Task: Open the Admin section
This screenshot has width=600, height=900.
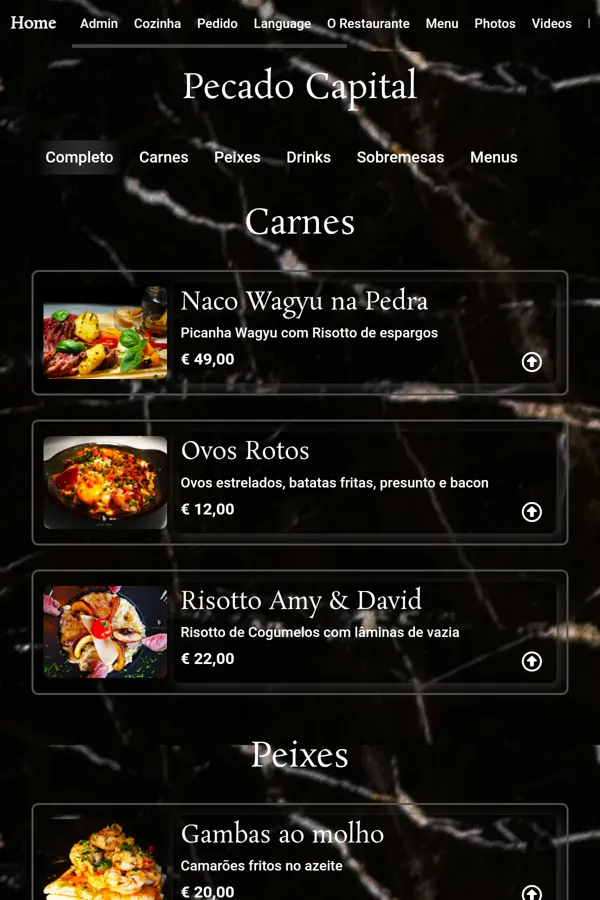Action: pyautogui.click(x=99, y=24)
